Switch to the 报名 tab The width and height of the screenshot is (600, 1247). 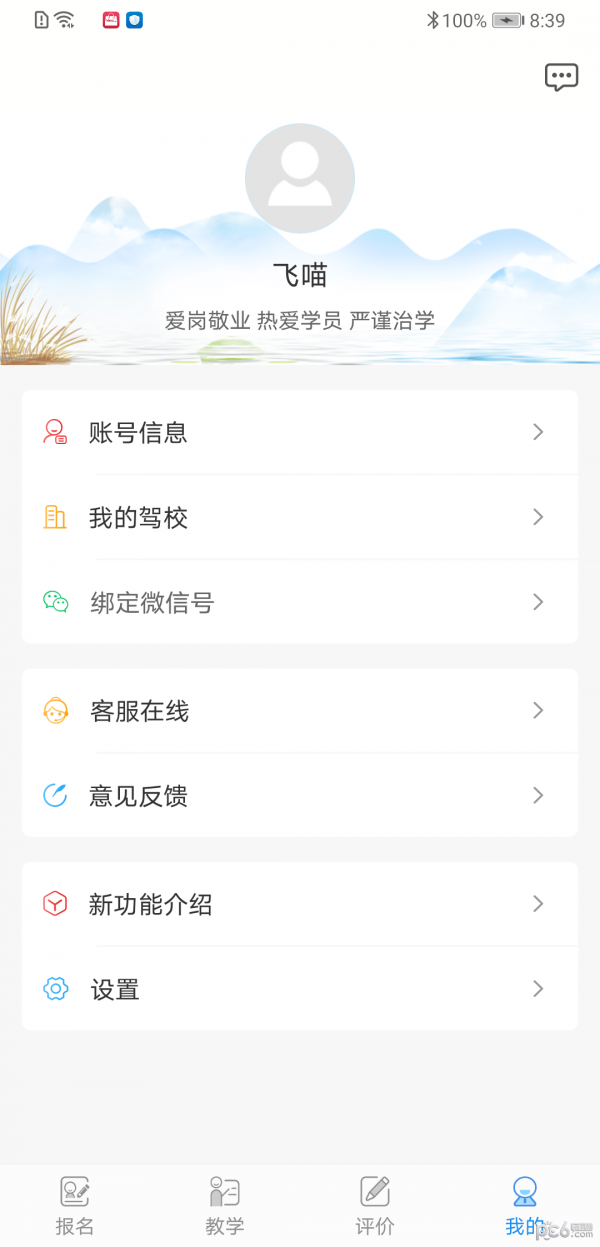(x=75, y=1205)
